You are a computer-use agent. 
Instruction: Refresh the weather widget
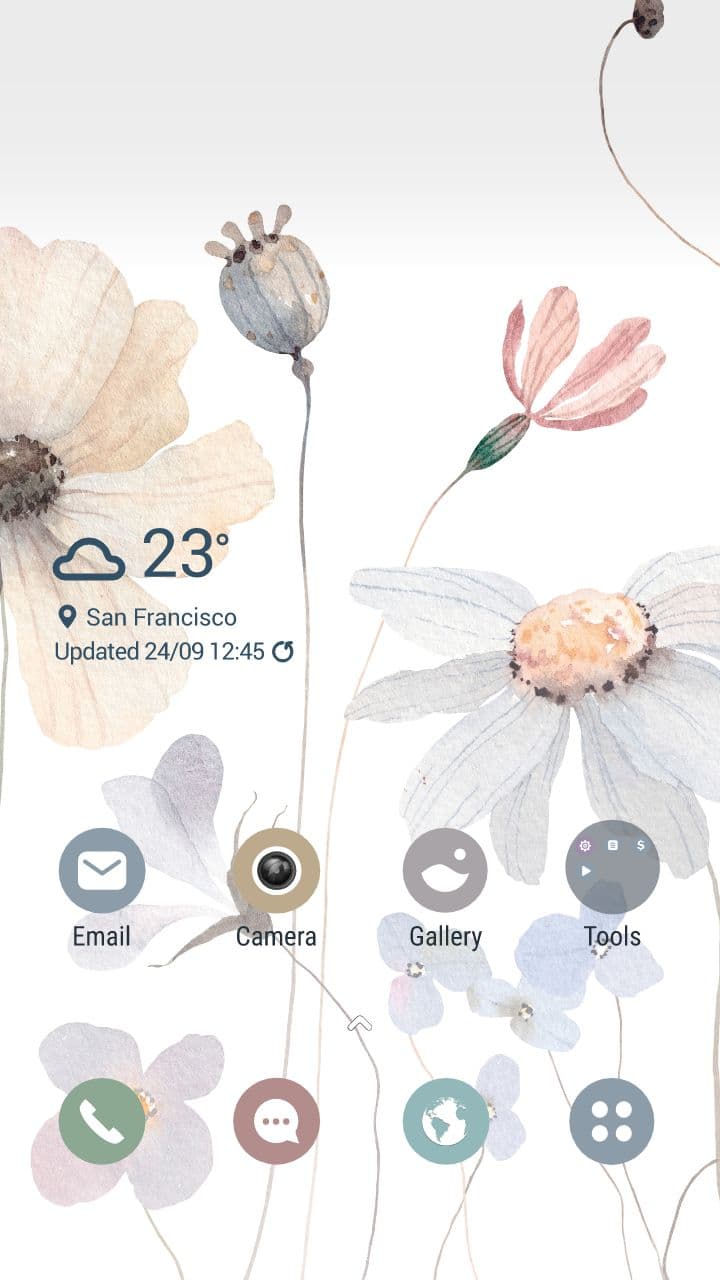[283, 652]
